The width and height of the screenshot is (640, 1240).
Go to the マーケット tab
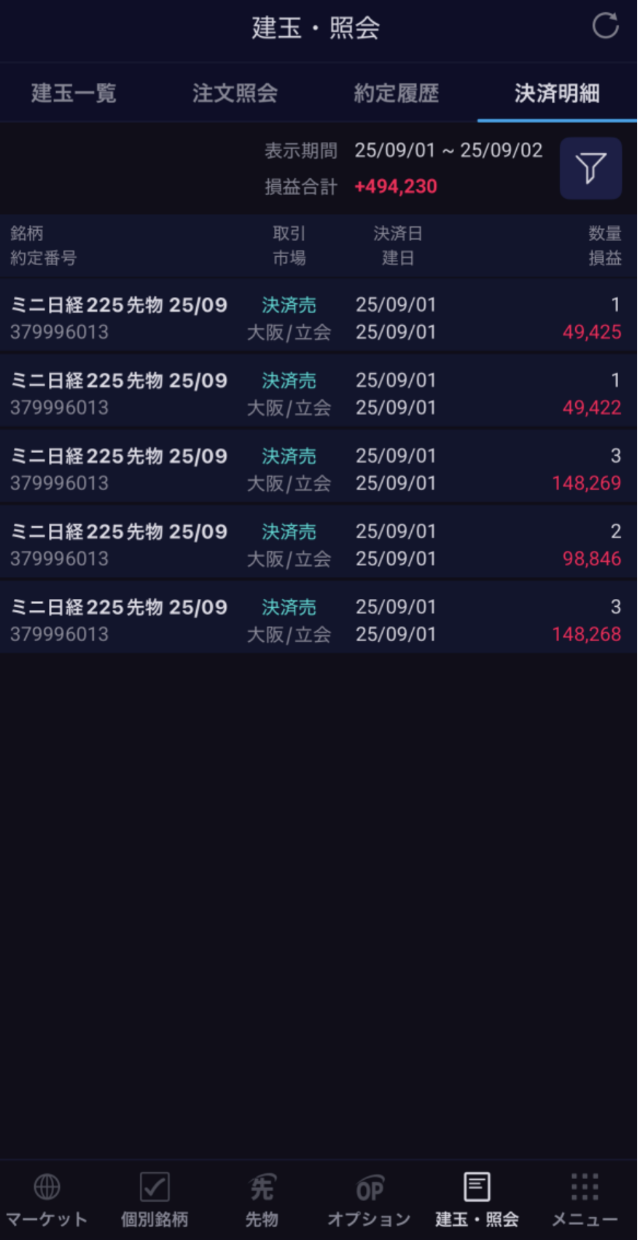pyautogui.click(x=47, y=1199)
